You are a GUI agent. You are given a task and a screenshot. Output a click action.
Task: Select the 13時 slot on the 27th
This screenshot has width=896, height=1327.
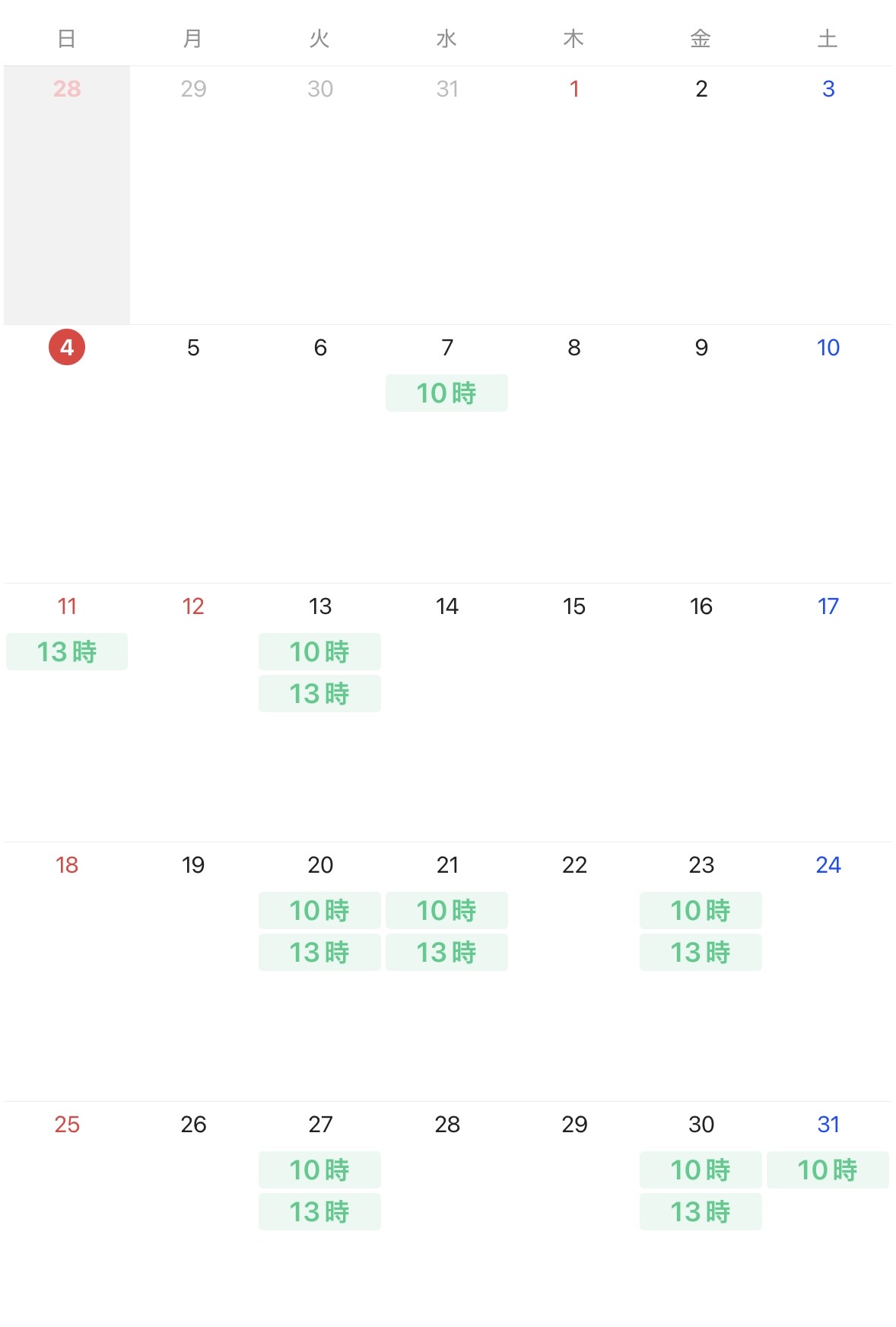319,1212
